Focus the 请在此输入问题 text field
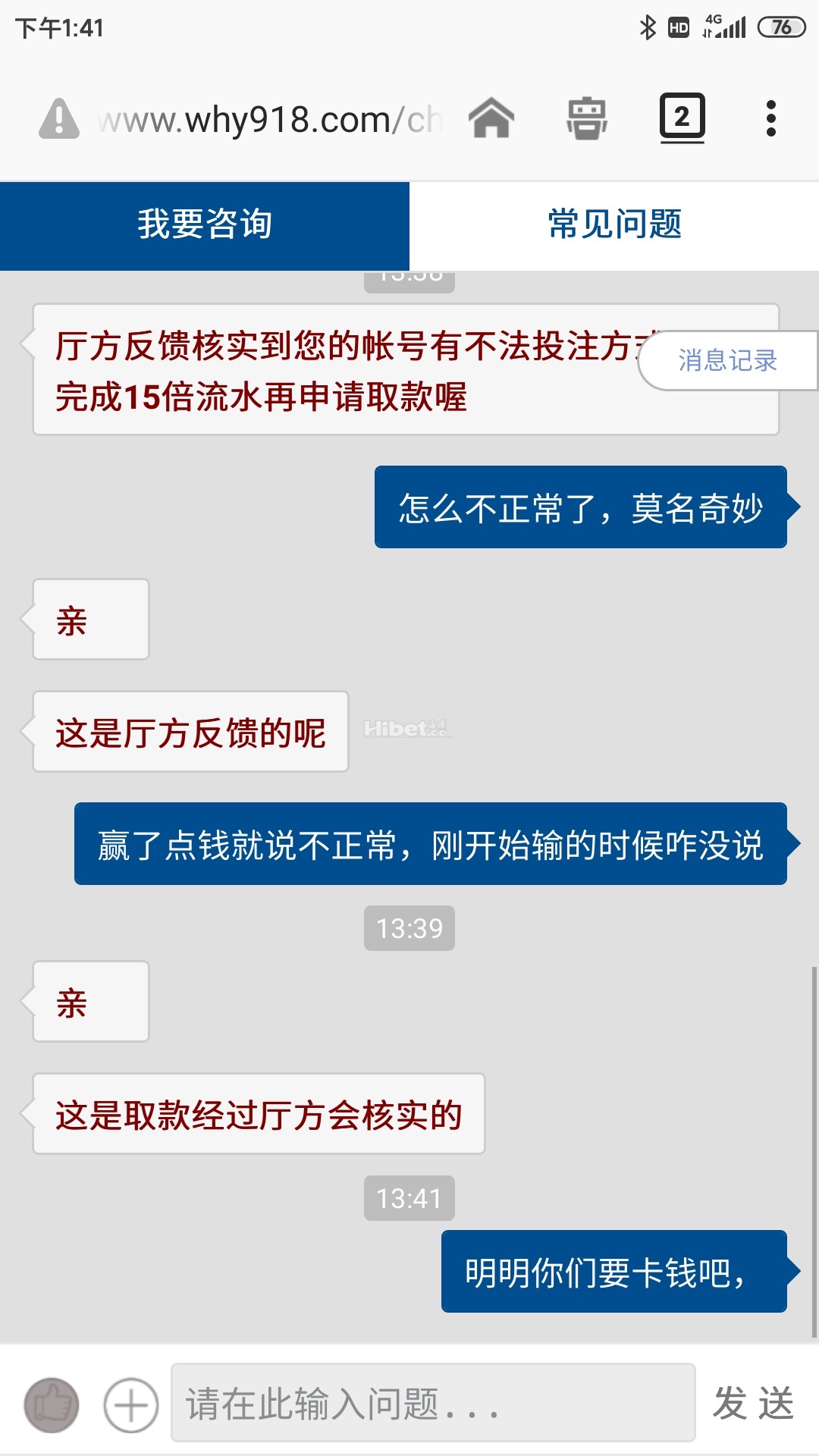Viewport: 819px width, 1456px height. 432,1403
